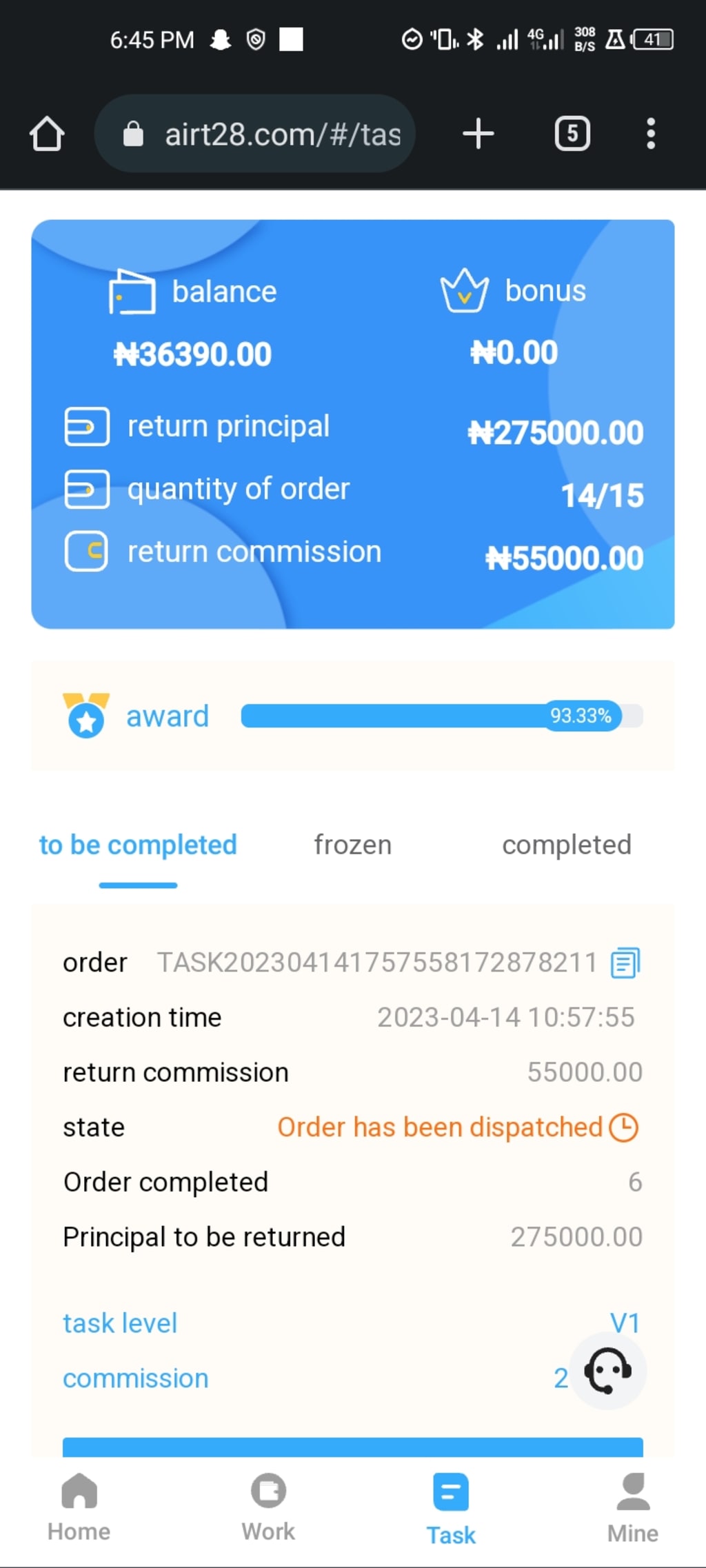The width and height of the screenshot is (706, 1568).
Task: Switch to the frozen tab
Action: [x=353, y=845]
